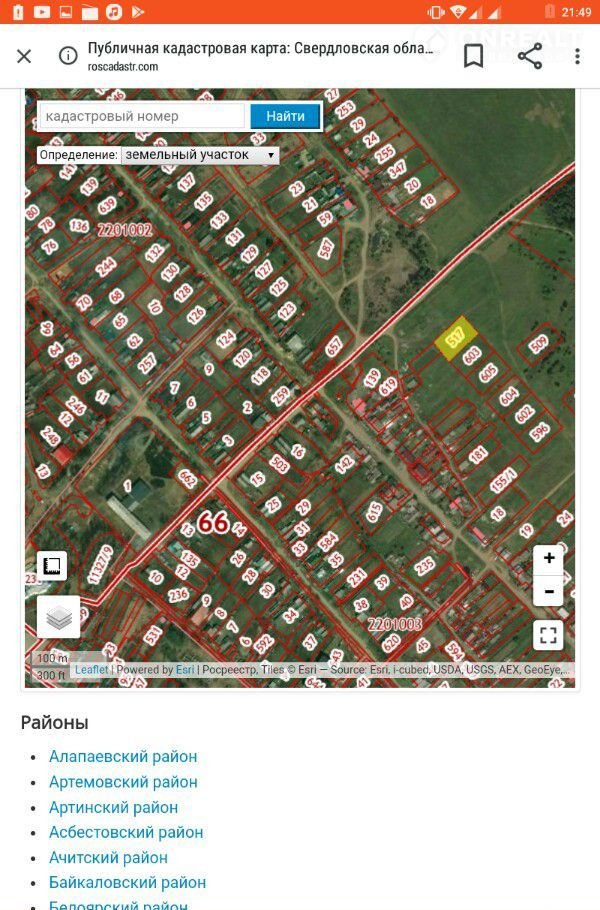Tap the кадастровый номер input field

tap(141, 116)
